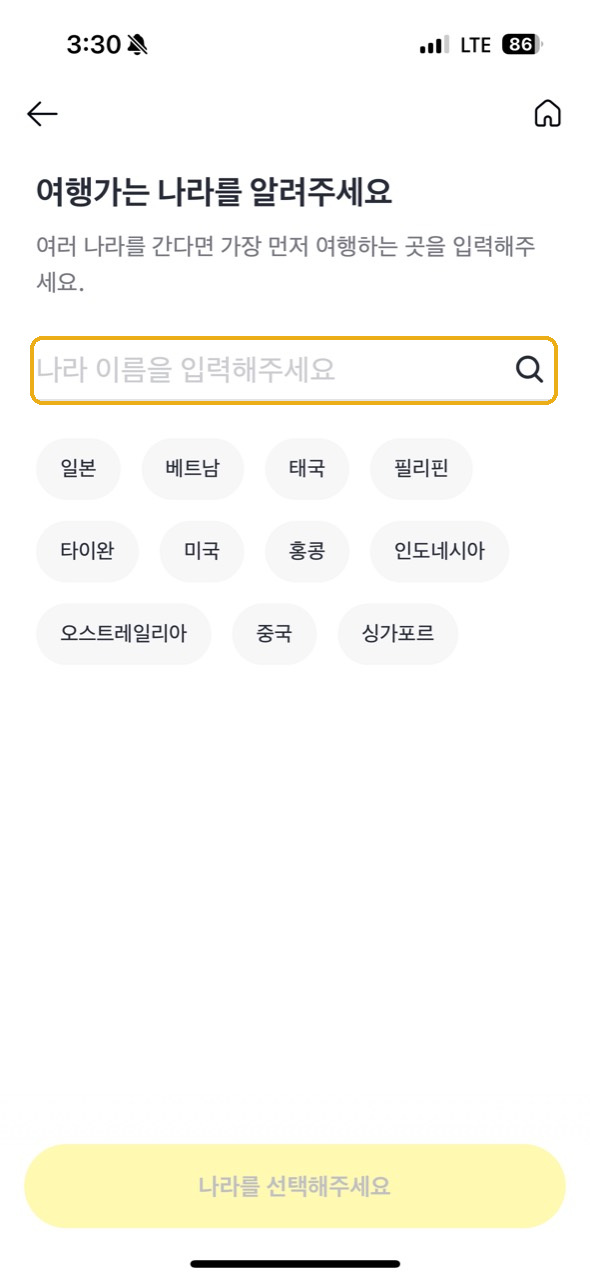Choose the 오스트레일리아 chip
The image size is (590, 1280).
[124, 634]
